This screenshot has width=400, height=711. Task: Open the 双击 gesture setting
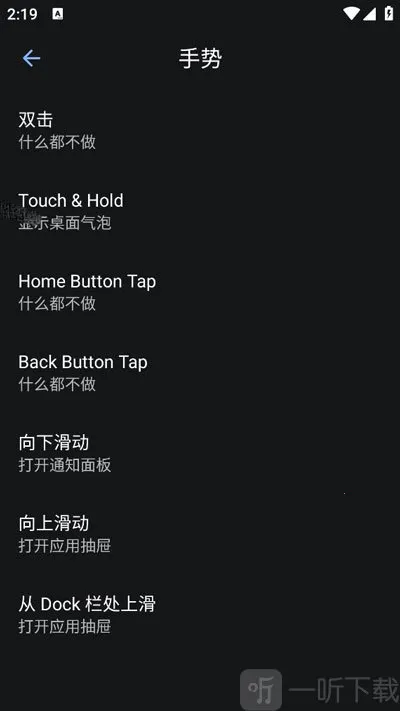[200, 130]
